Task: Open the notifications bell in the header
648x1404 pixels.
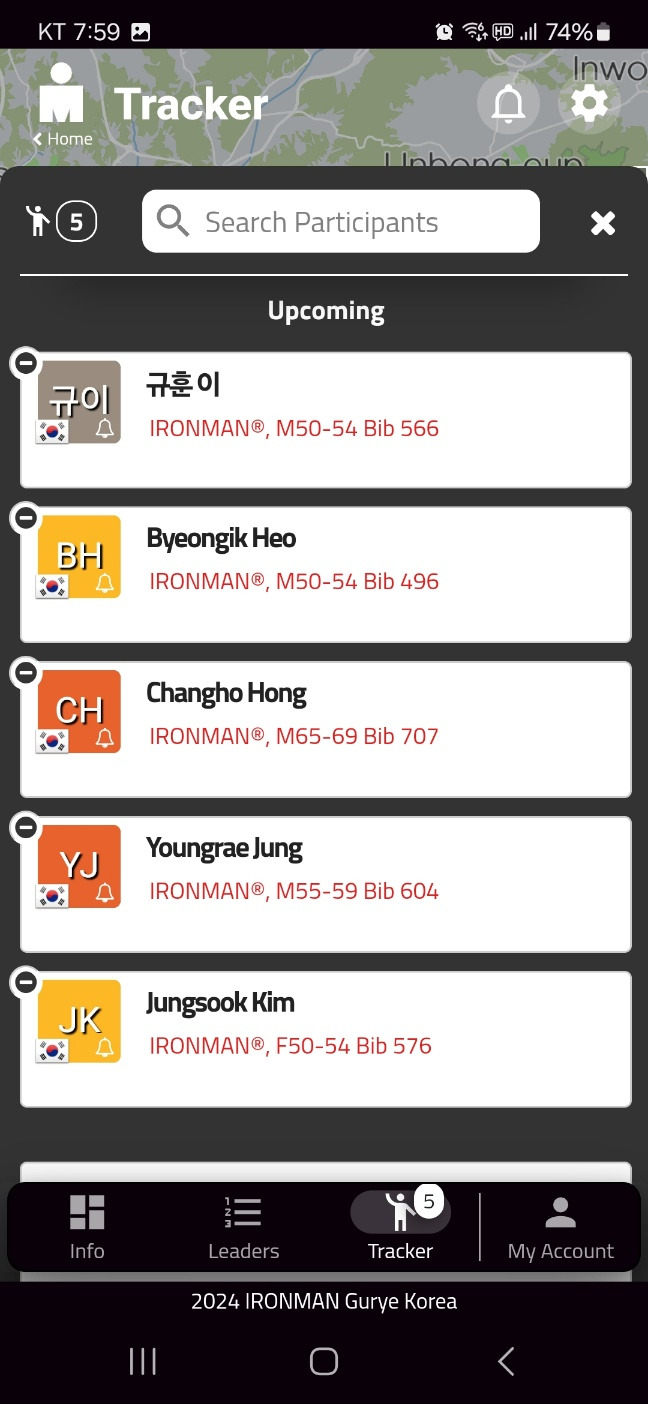Action: 508,103
